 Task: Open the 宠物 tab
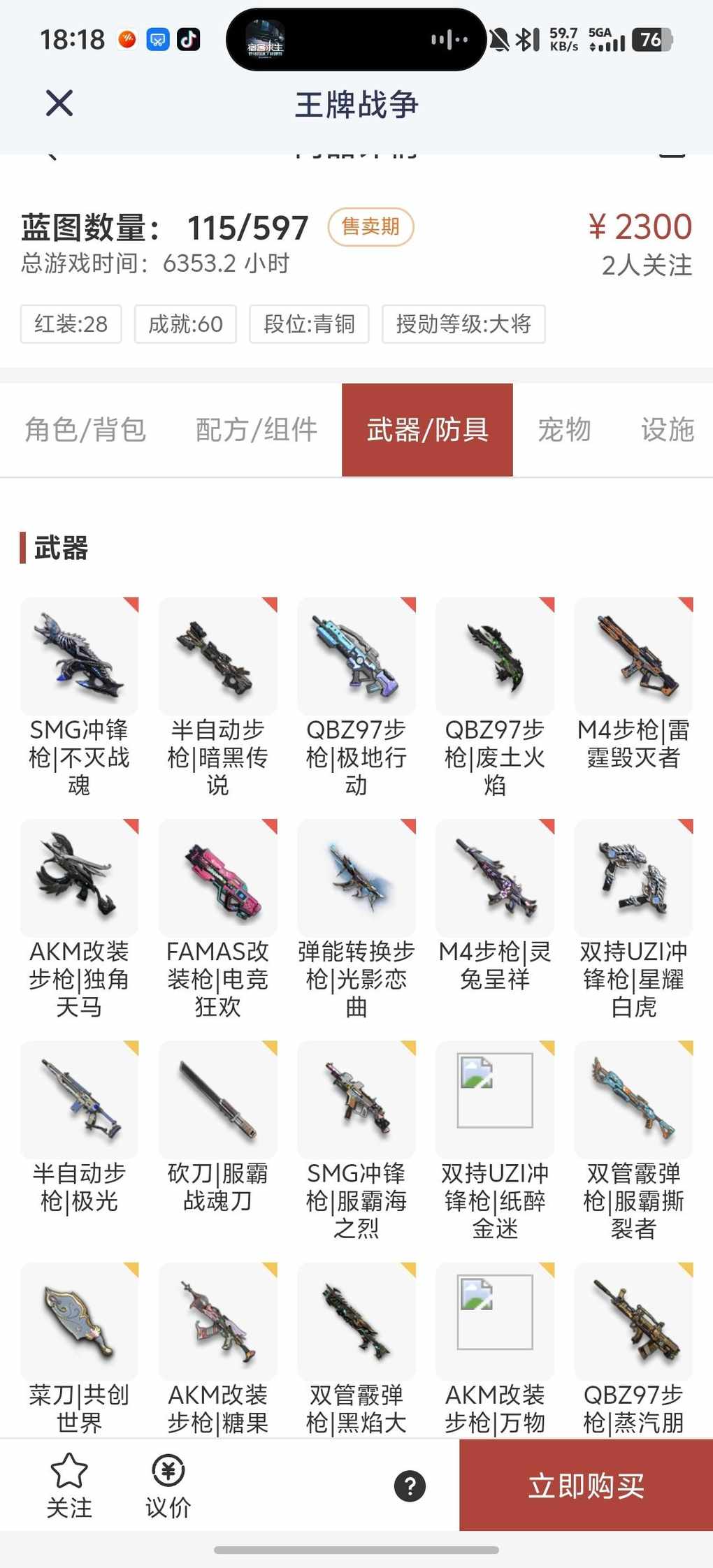564,430
